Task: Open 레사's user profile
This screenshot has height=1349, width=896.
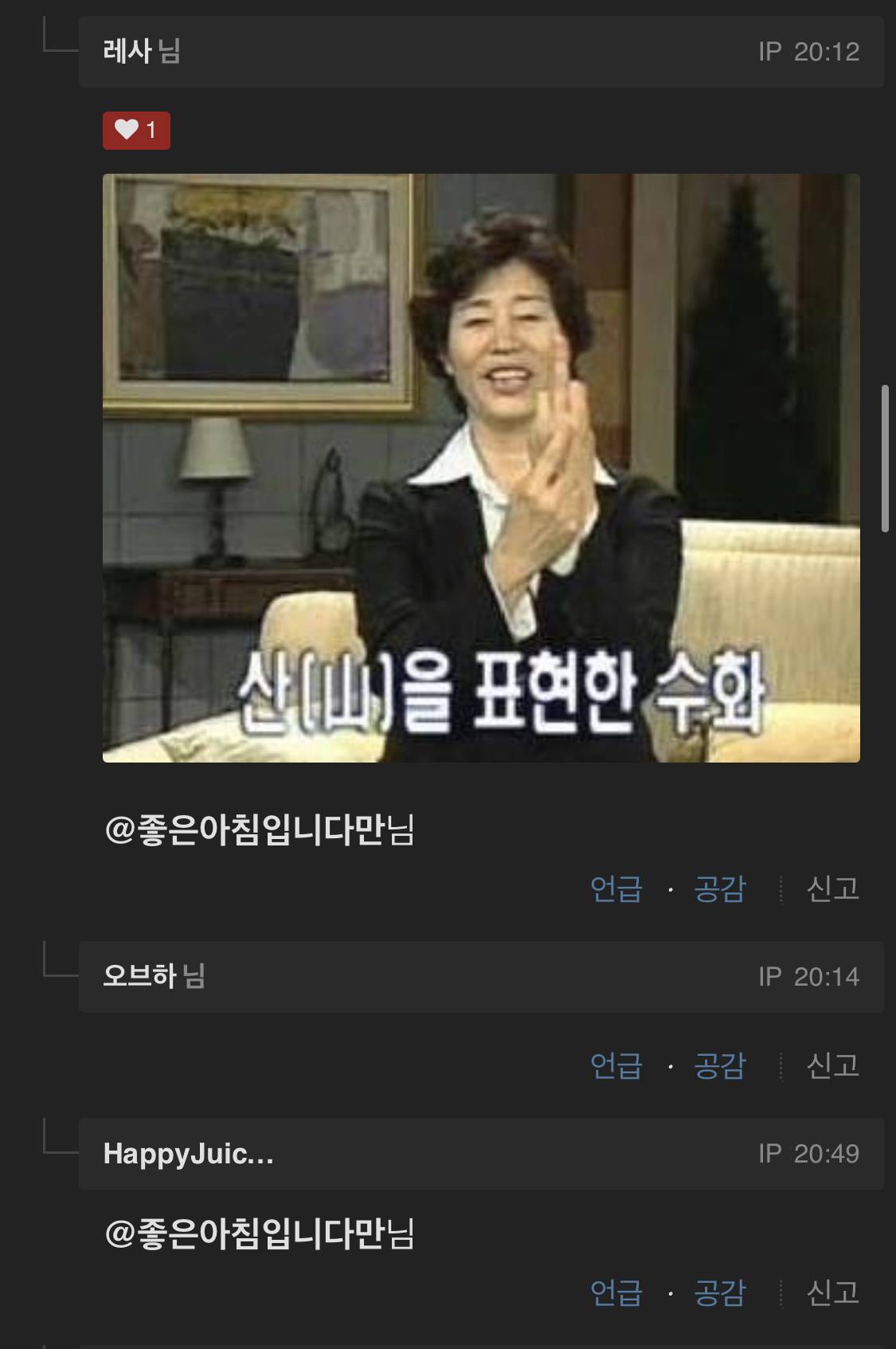Action: pyautogui.click(x=127, y=52)
